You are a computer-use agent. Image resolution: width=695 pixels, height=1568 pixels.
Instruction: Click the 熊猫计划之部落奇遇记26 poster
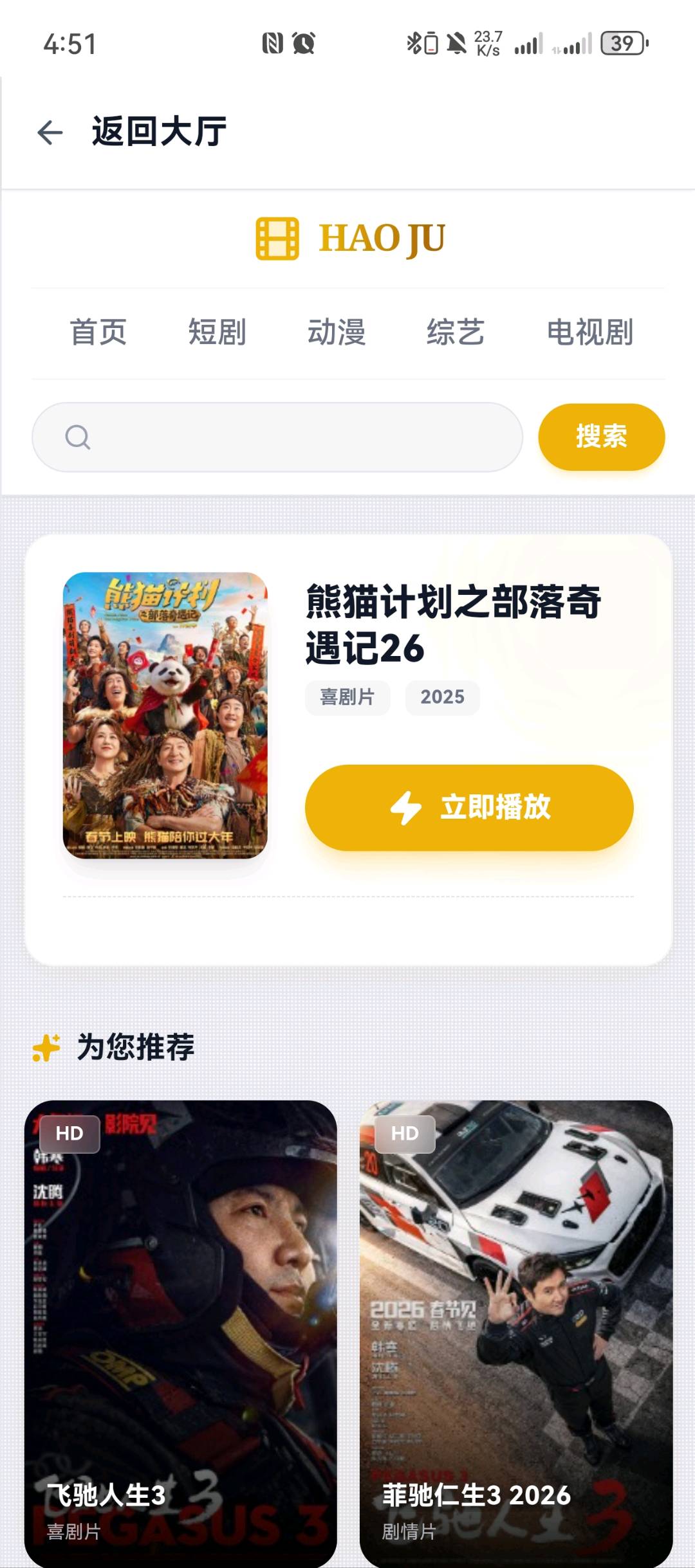165,715
